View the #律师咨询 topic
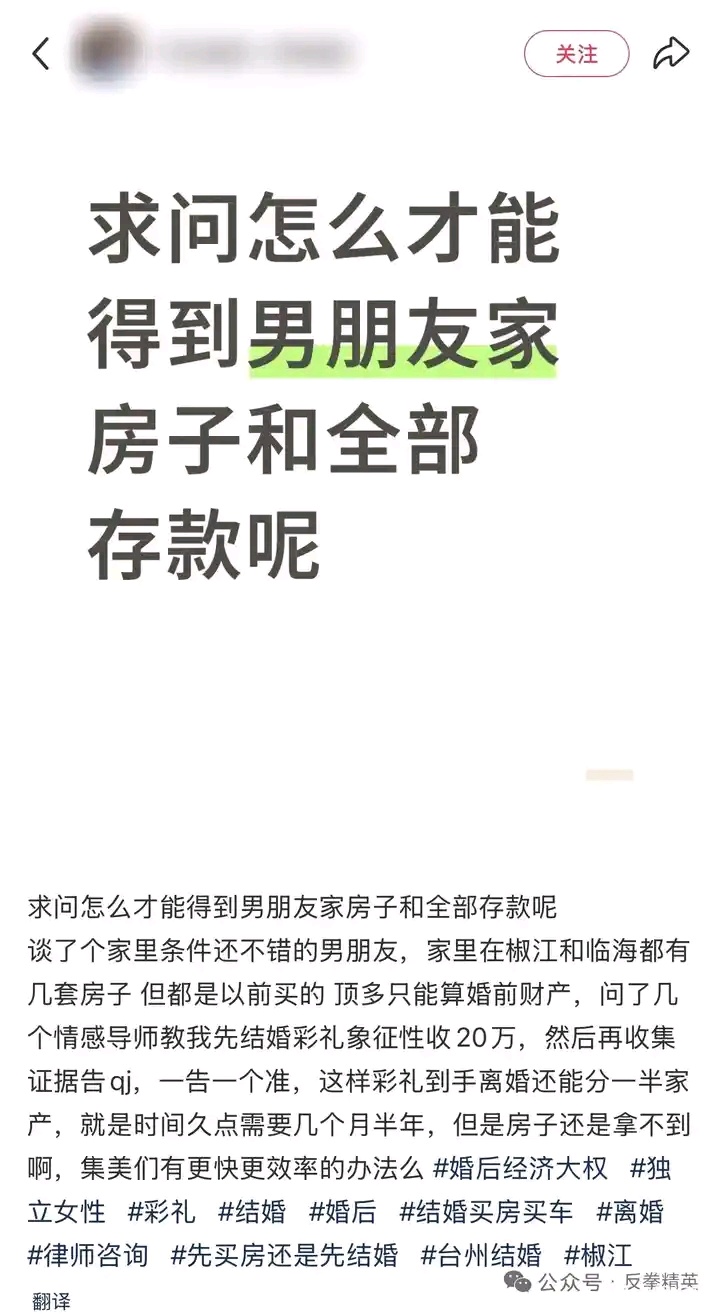The image size is (720, 1314). click(88, 1254)
